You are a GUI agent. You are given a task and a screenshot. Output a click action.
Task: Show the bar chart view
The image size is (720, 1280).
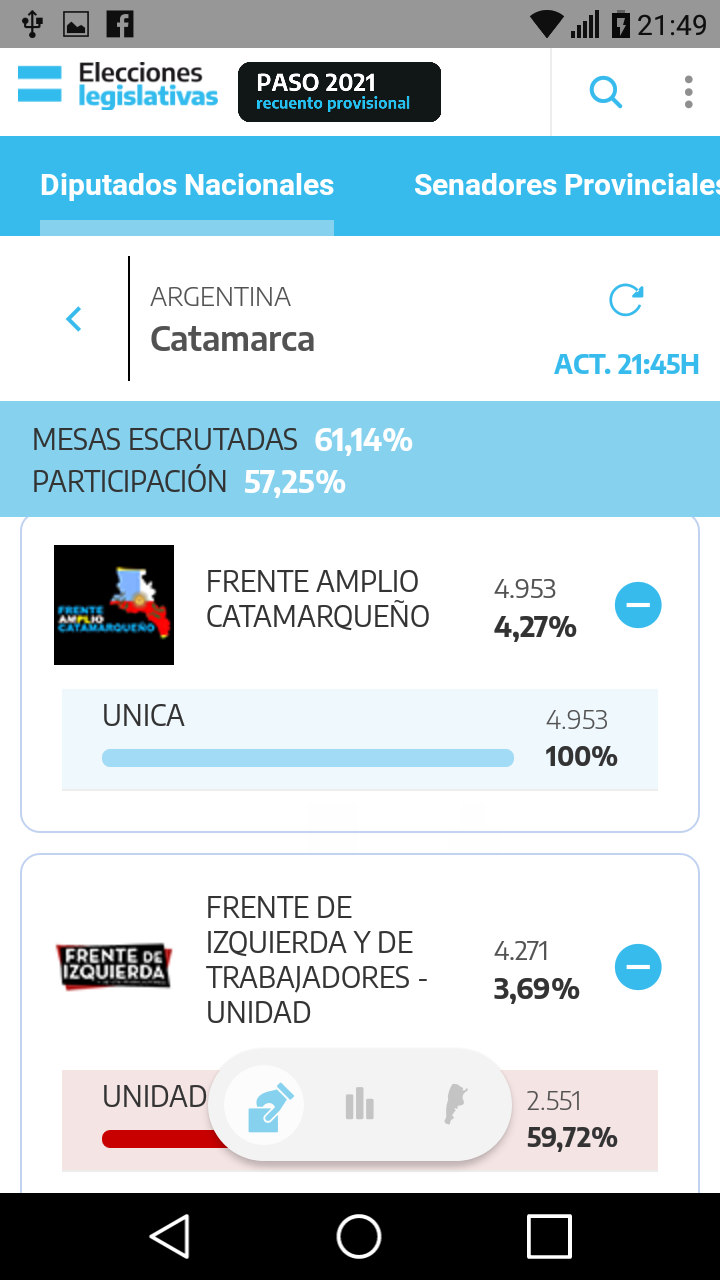point(359,1105)
